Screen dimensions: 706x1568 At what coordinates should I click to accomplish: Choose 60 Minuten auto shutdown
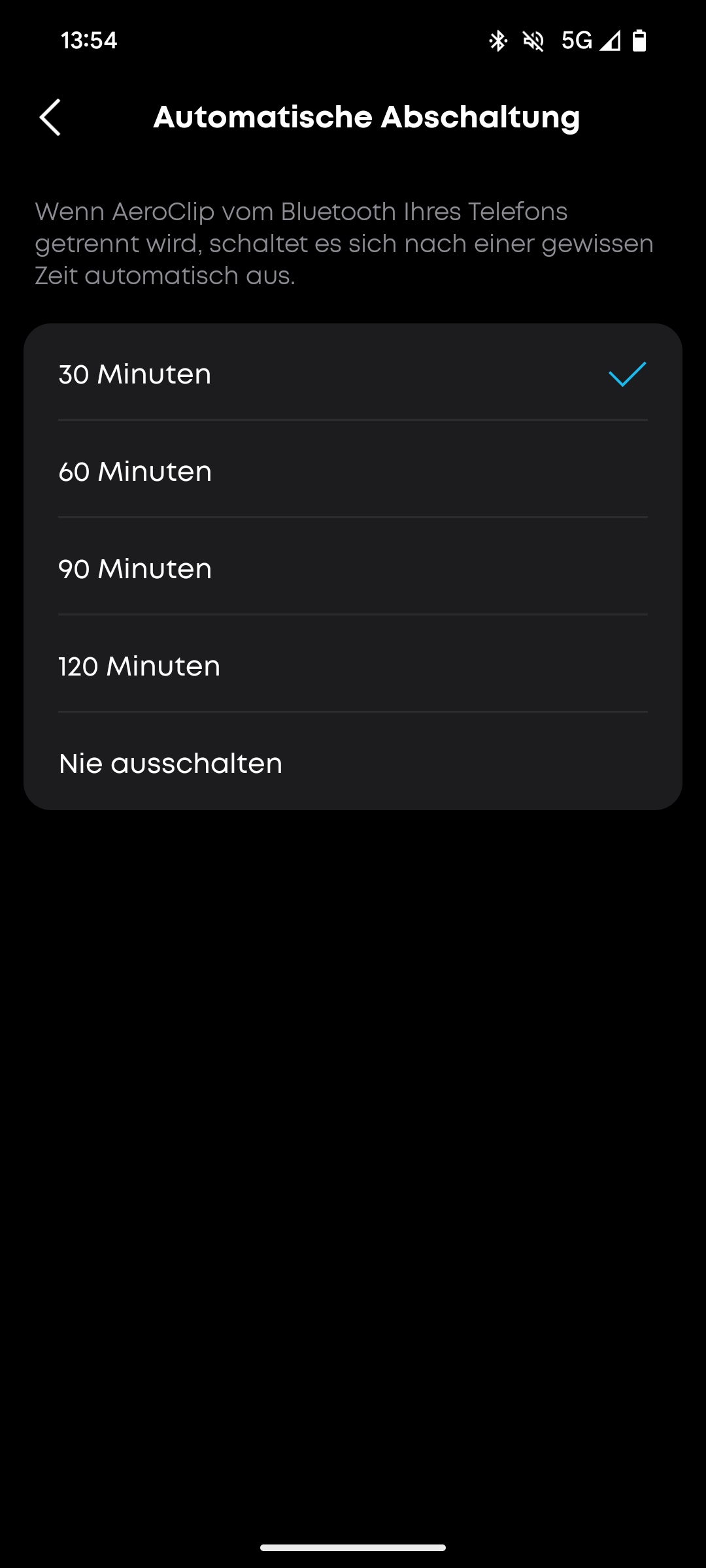pos(353,472)
